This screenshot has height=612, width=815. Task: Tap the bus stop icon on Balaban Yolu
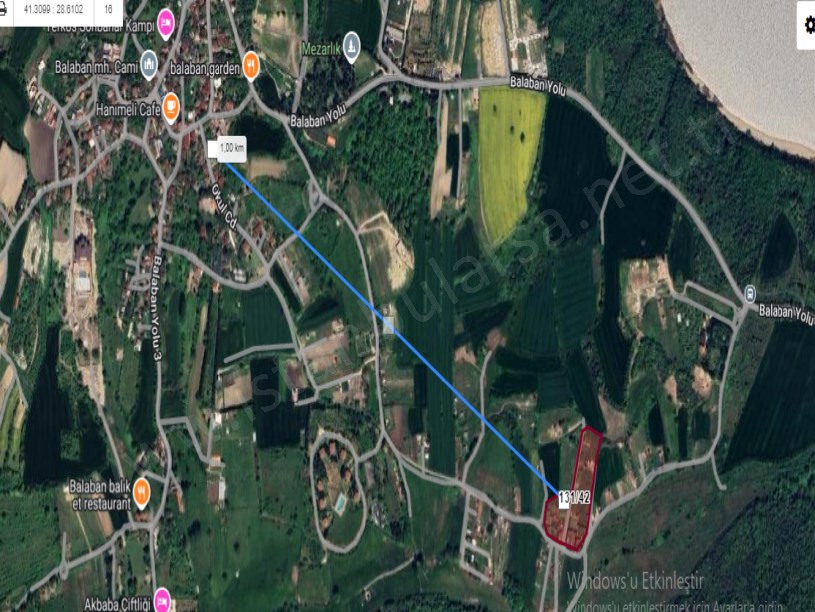[750, 293]
